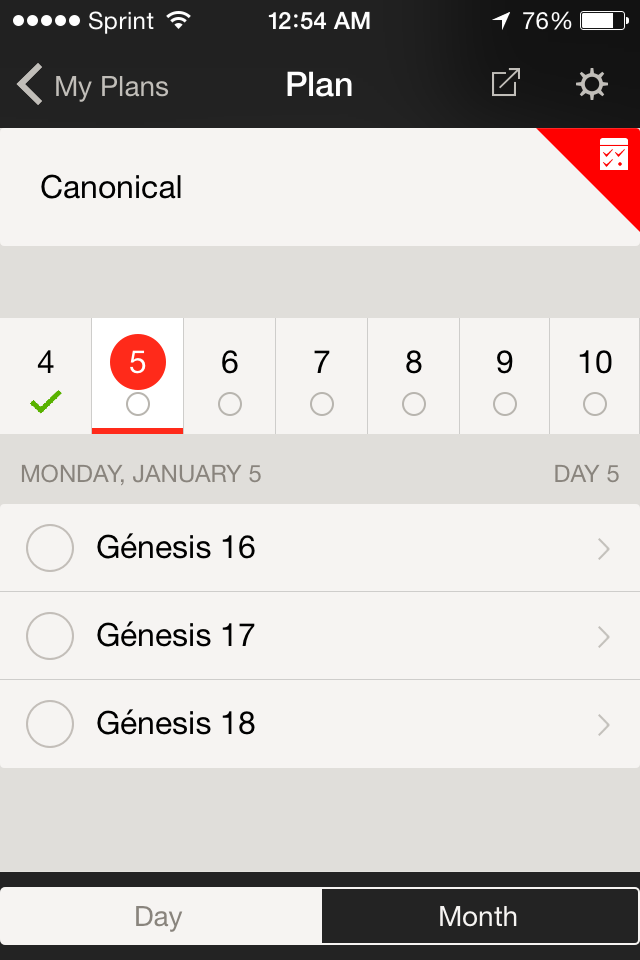Select day 6 in the date strip
The height and width of the screenshot is (960, 640).
(x=230, y=376)
